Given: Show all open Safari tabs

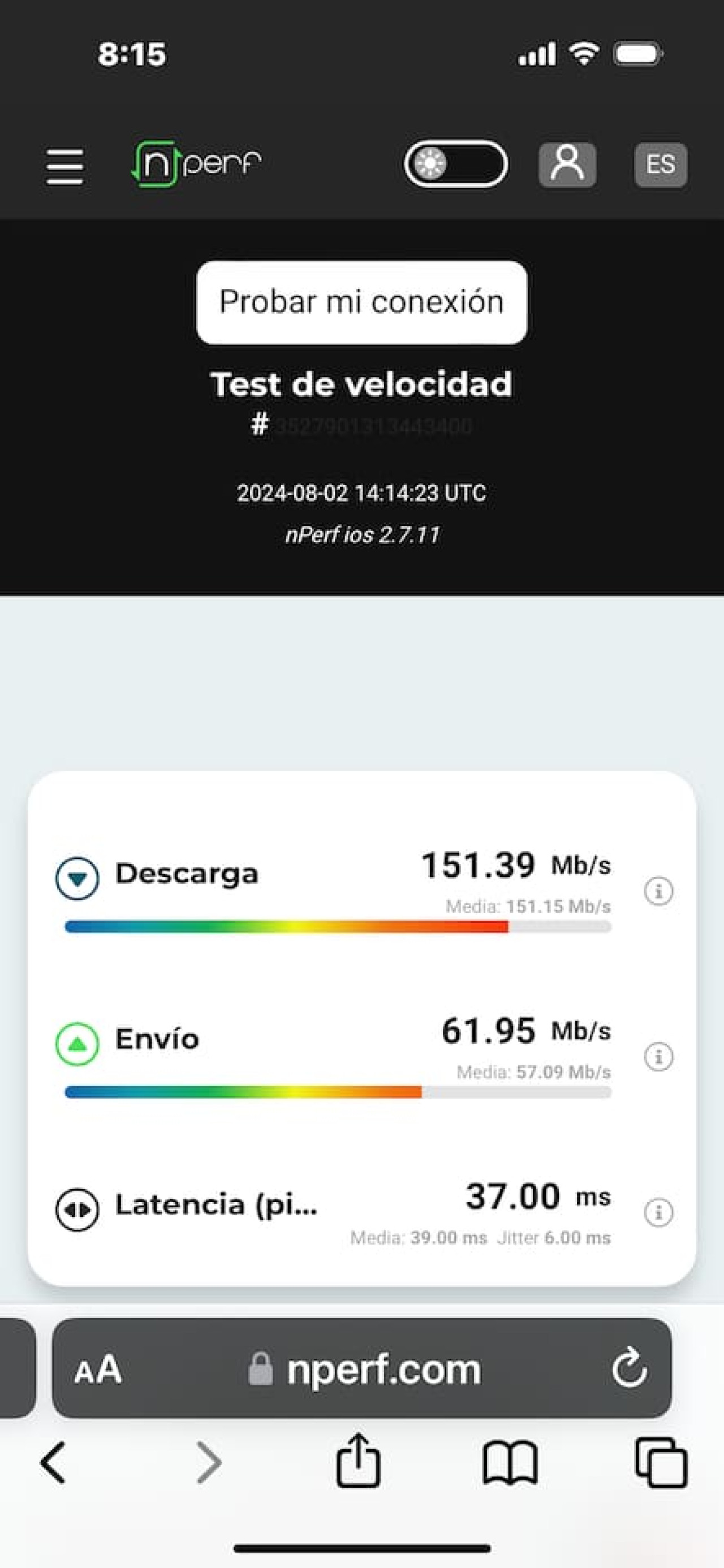Looking at the screenshot, I should pyautogui.click(x=661, y=1463).
